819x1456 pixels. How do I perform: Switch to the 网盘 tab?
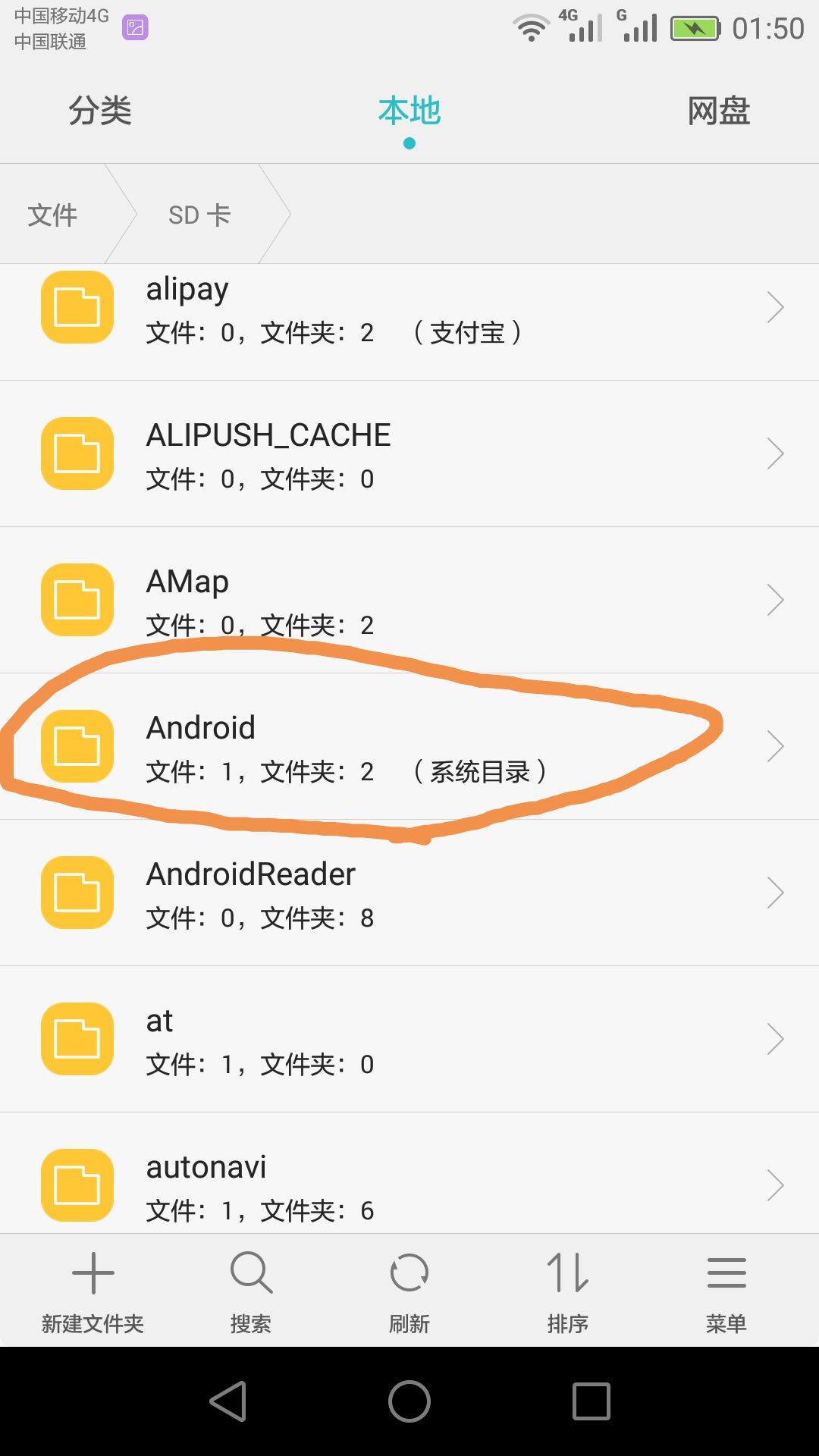pyautogui.click(x=719, y=111)
